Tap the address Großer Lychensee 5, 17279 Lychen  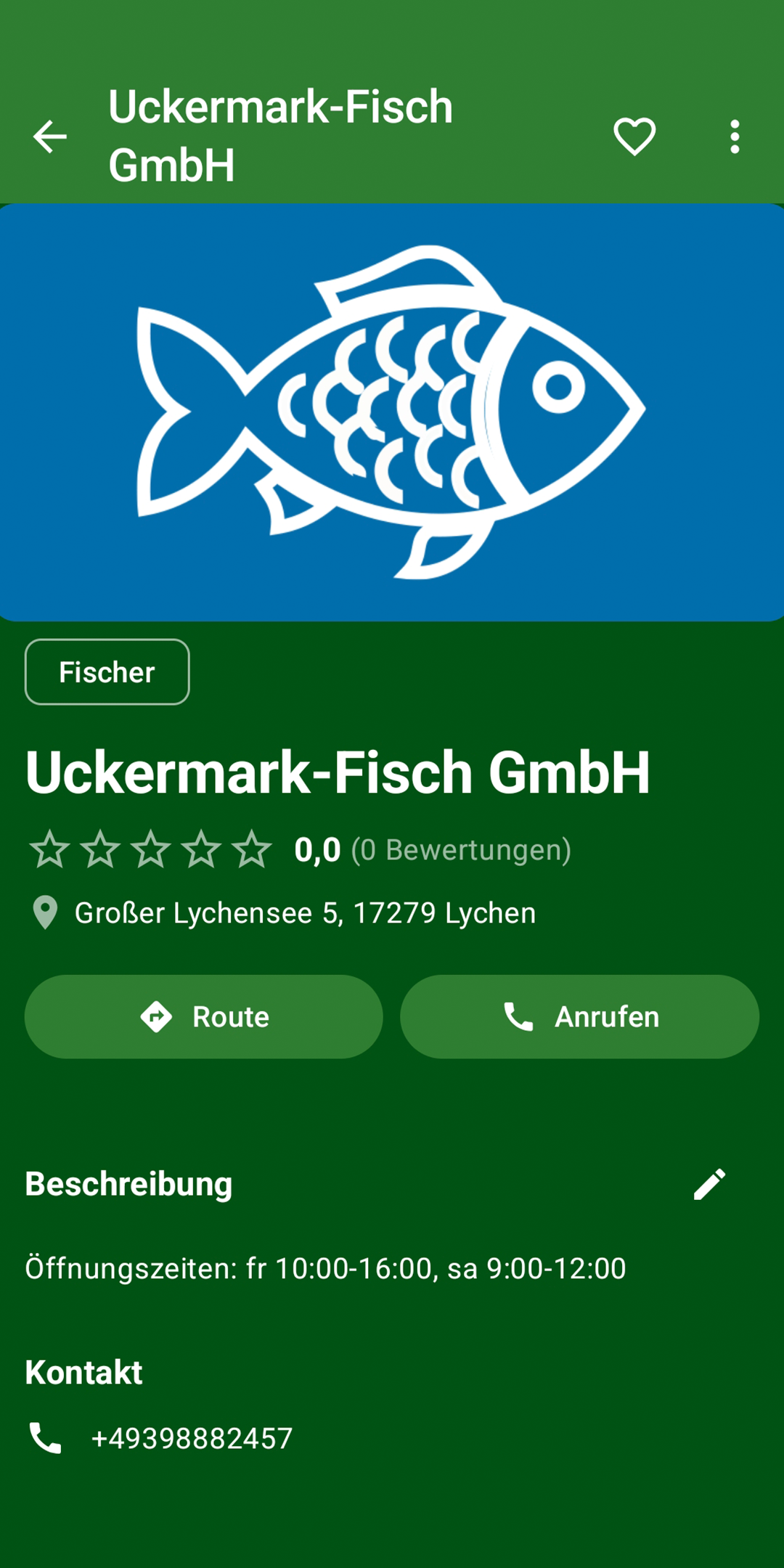pyautogui.click(x=305, y=913)
